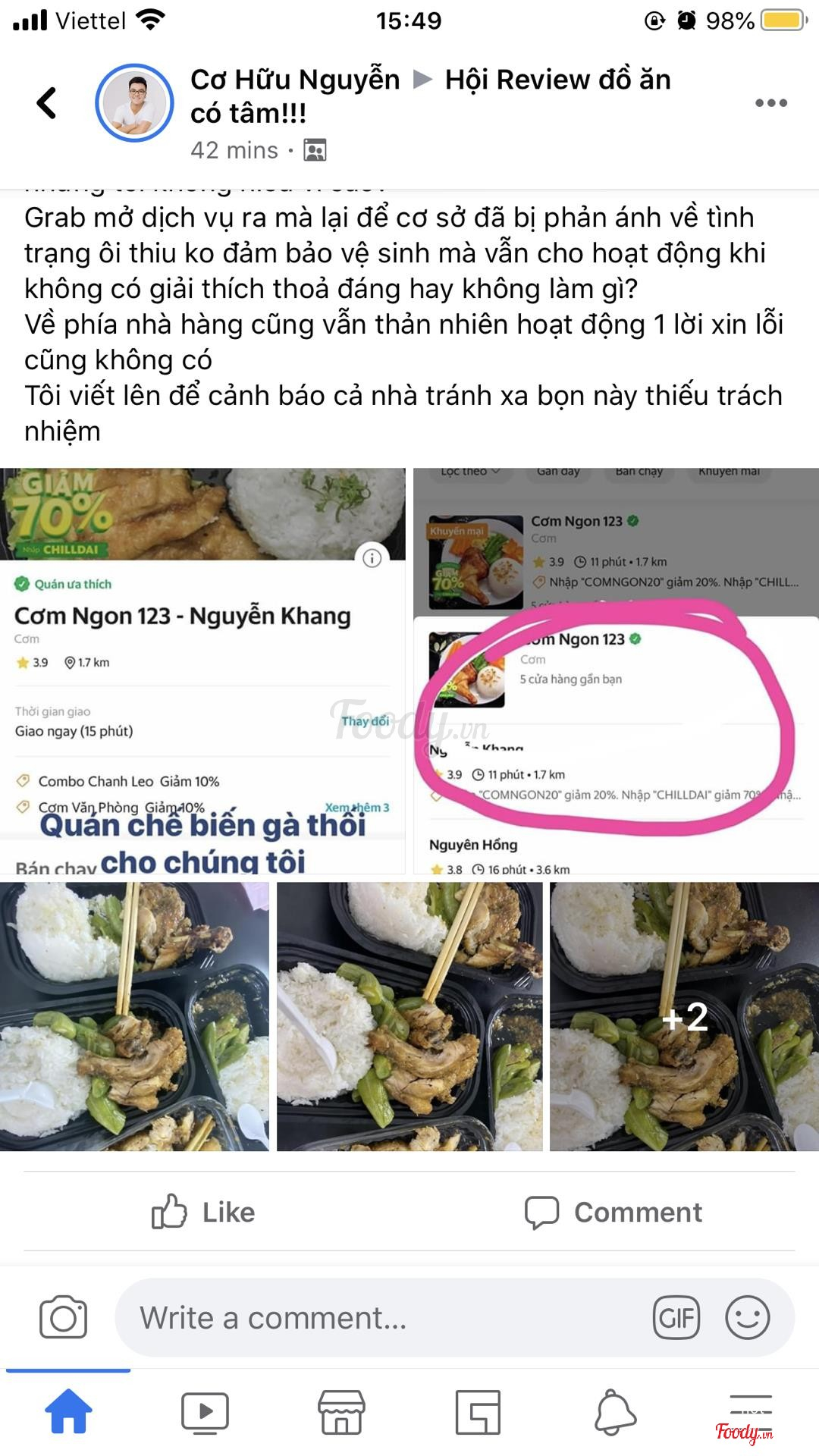The image size is (819, 1456).
Task: Open the photo showing +2 more
Action: (684, 1016)
